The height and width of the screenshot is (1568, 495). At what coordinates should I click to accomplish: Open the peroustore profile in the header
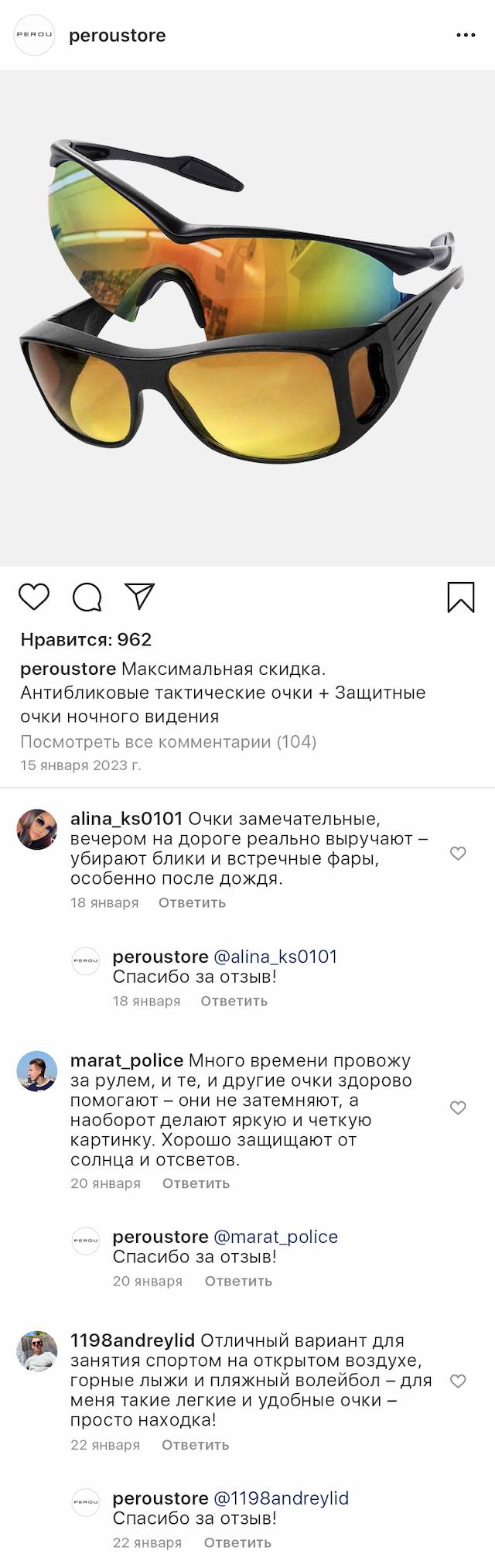[117, 36]
